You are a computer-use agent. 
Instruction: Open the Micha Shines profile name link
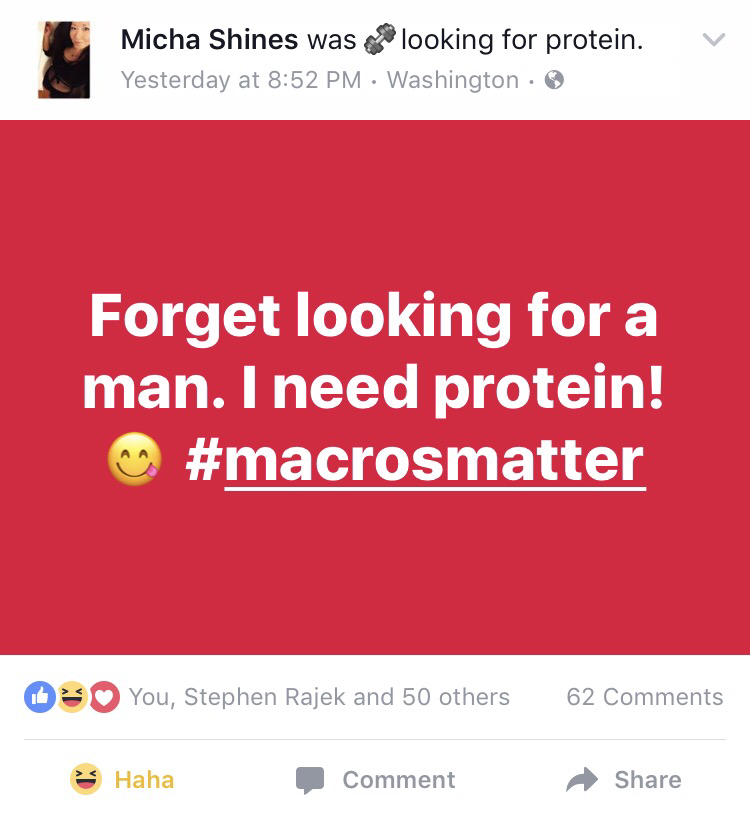[209, 41]
